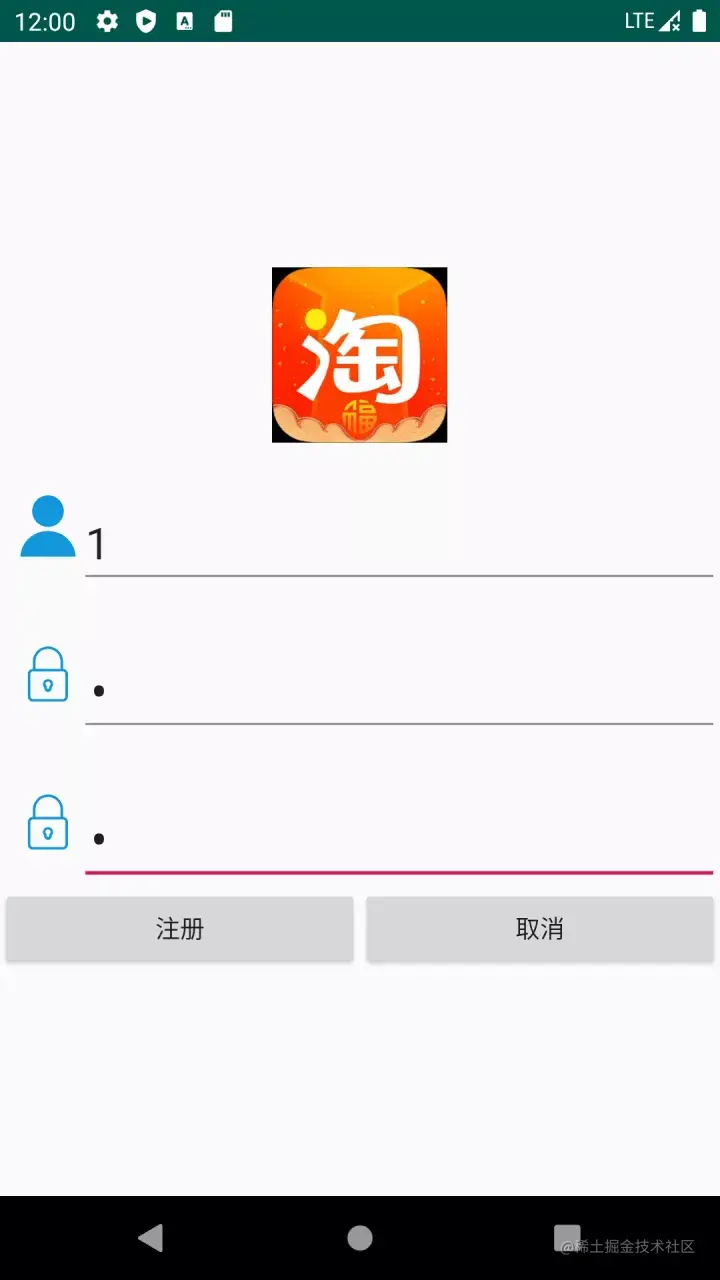This screenshot has height=1280, width=720.
Task: Focus the first password field
Action: (x=398, y=691)
